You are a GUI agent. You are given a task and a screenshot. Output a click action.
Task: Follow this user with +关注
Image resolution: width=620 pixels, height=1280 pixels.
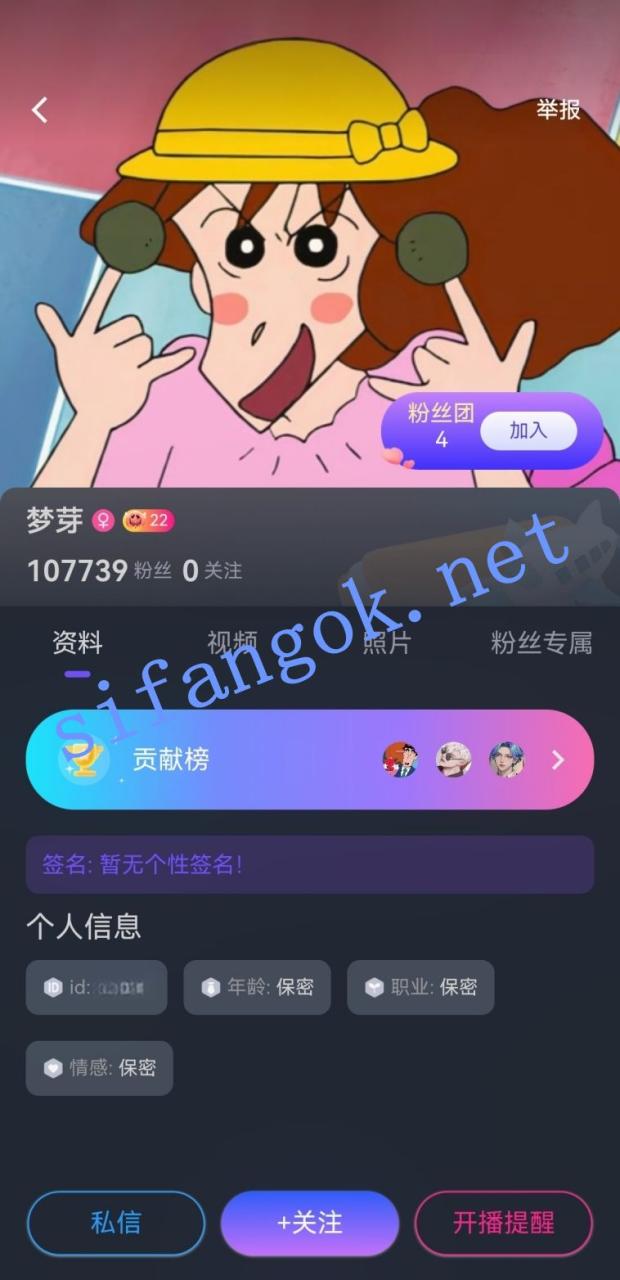[x=309, y=1222]
